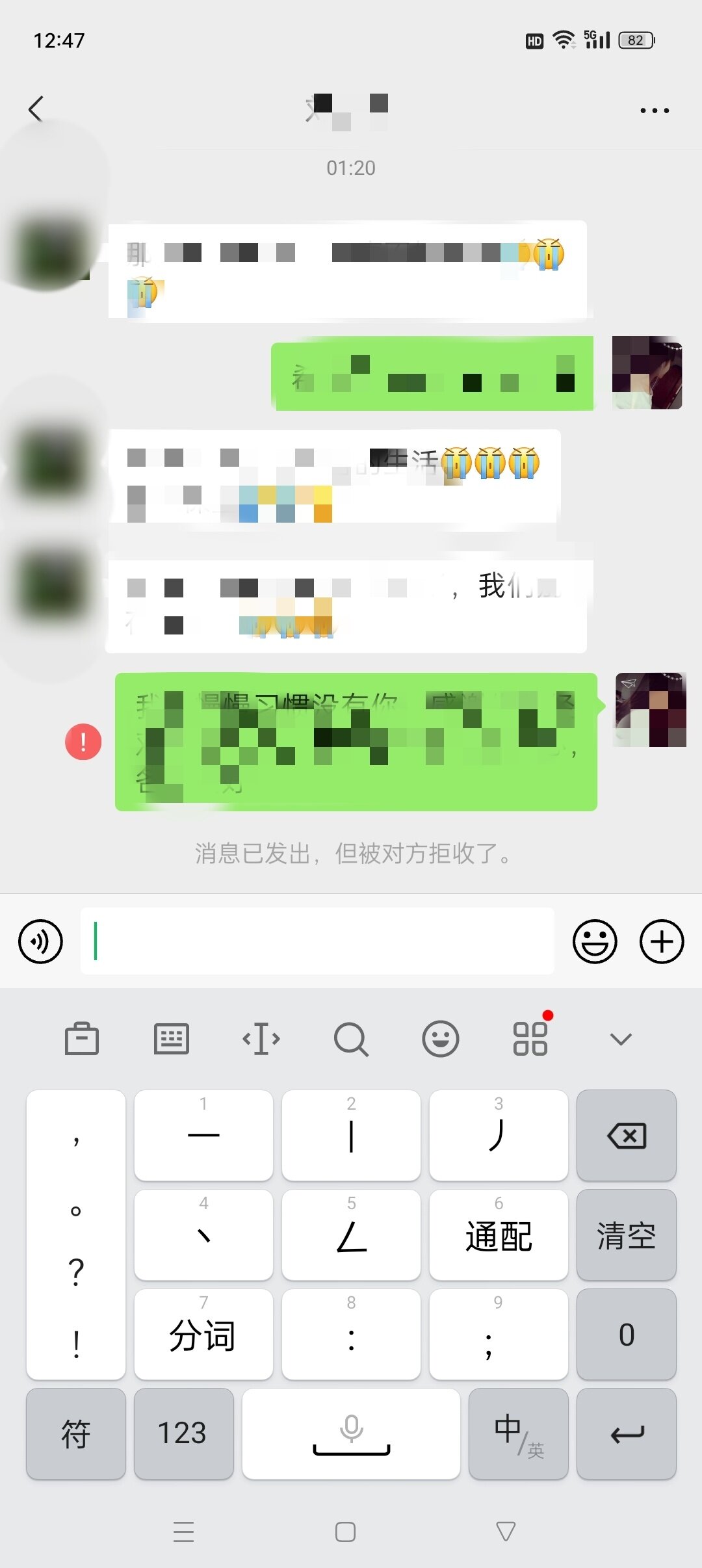
Task: Focus the message text field
Action: [317, 941]
